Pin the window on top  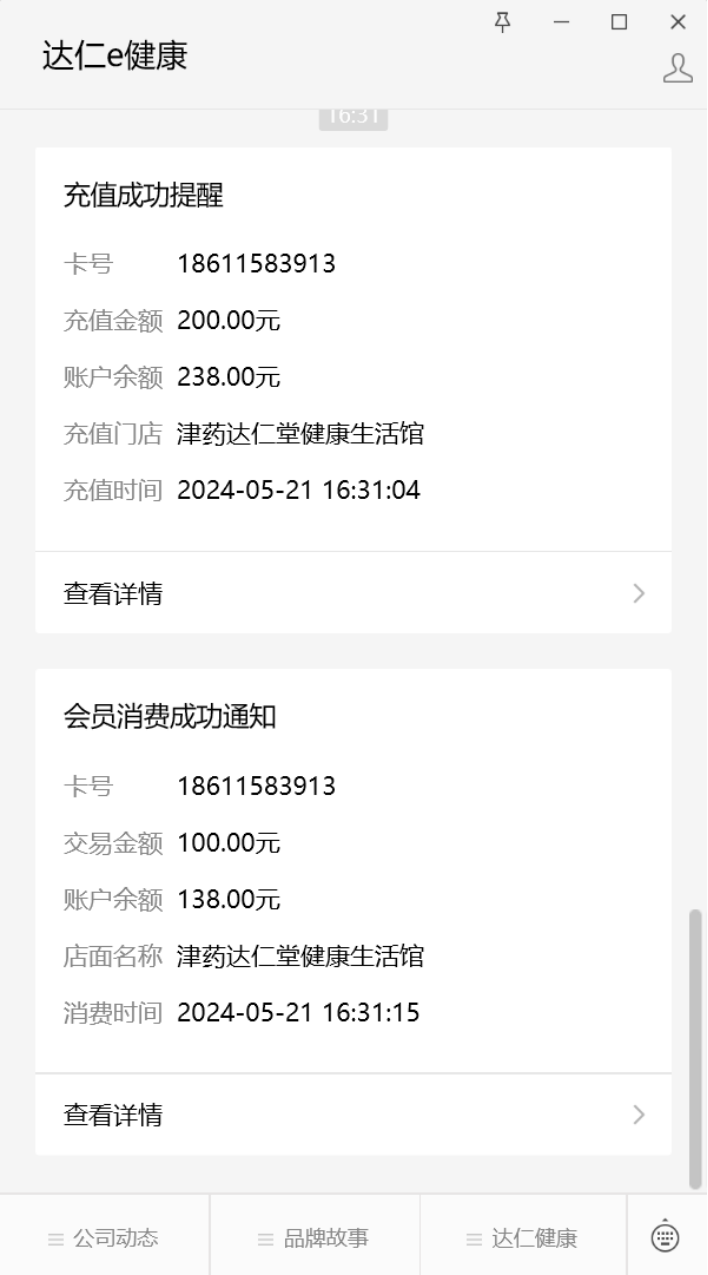(x=503, y=22)
